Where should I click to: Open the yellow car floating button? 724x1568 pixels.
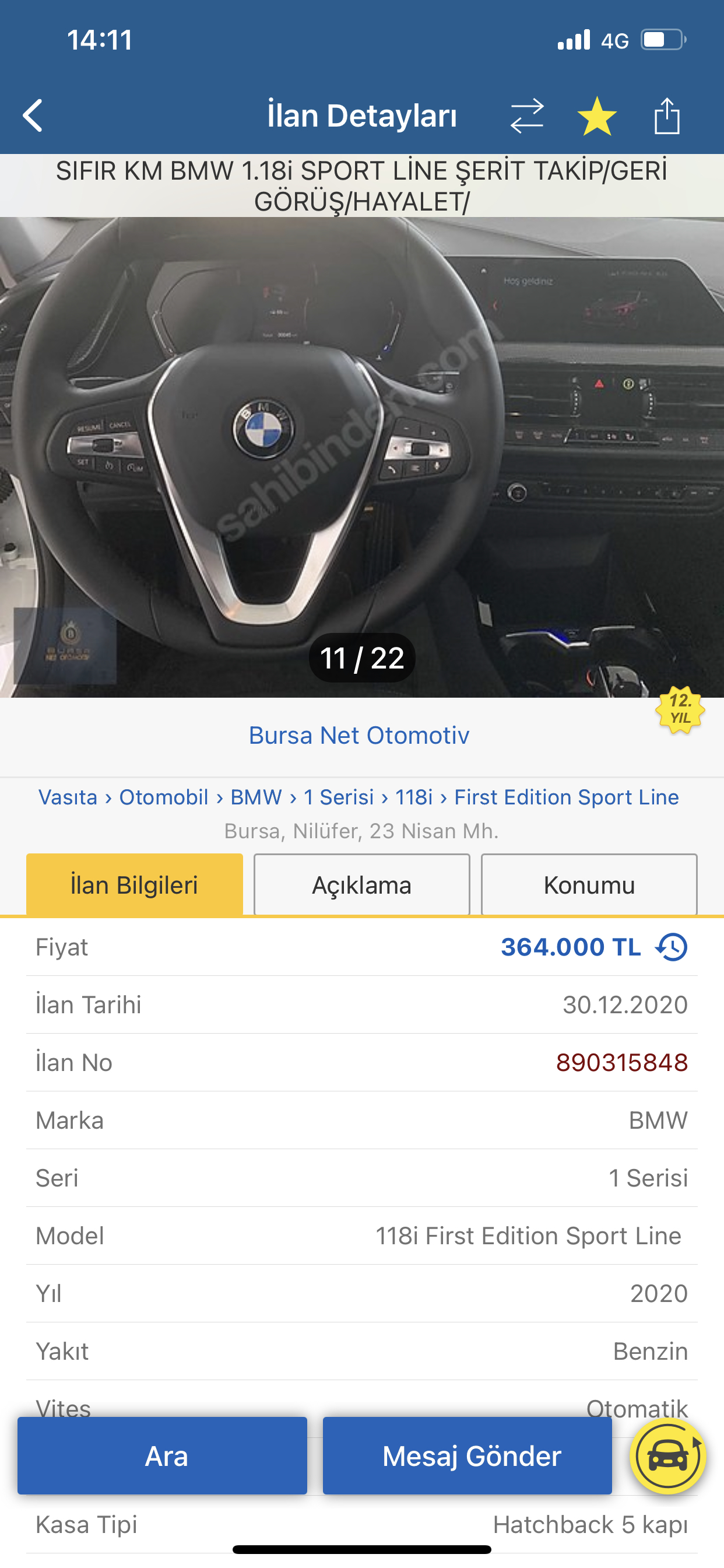coord(668,1456)
